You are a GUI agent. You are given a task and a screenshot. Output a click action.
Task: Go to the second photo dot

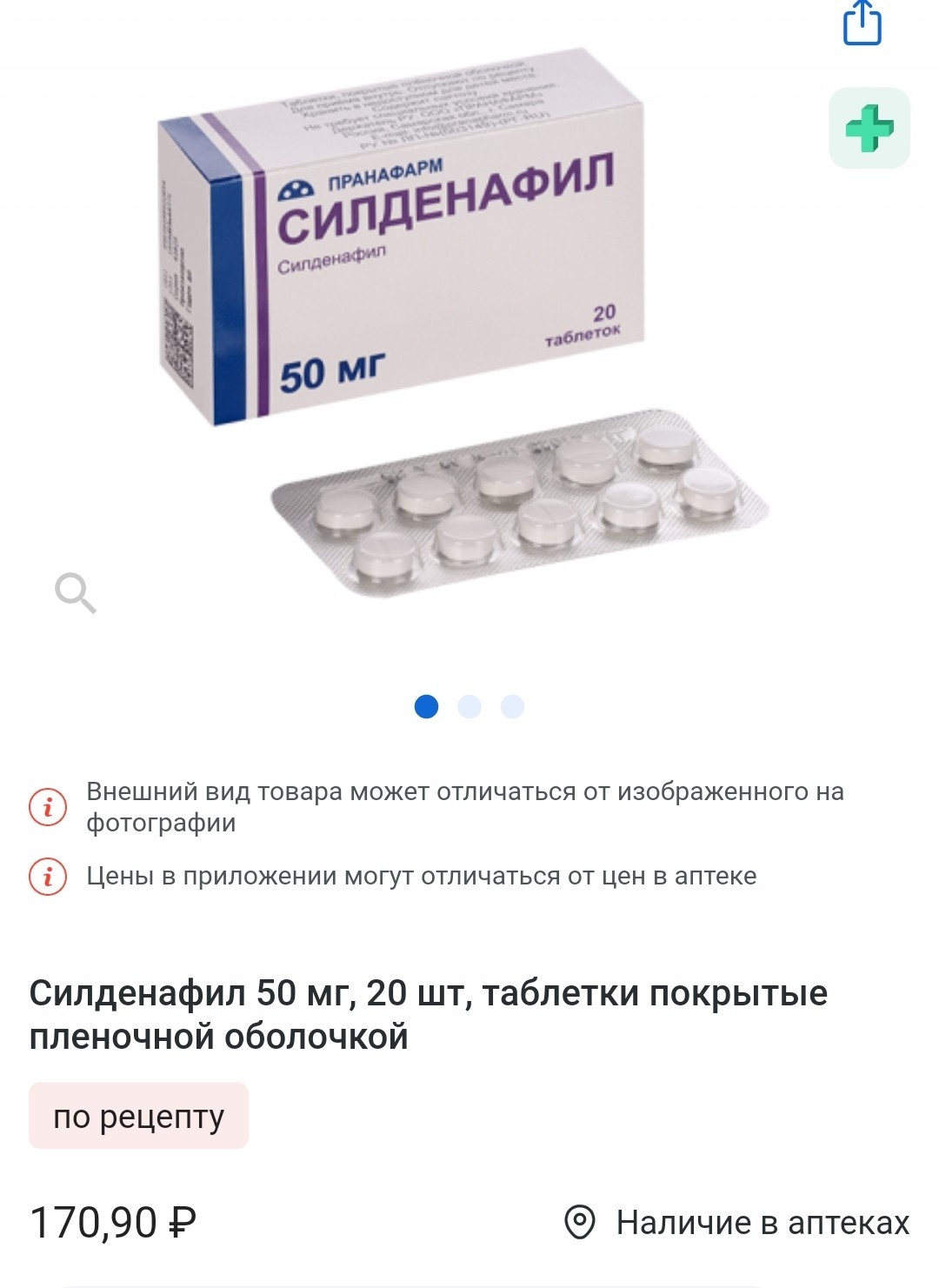point(469,706)
